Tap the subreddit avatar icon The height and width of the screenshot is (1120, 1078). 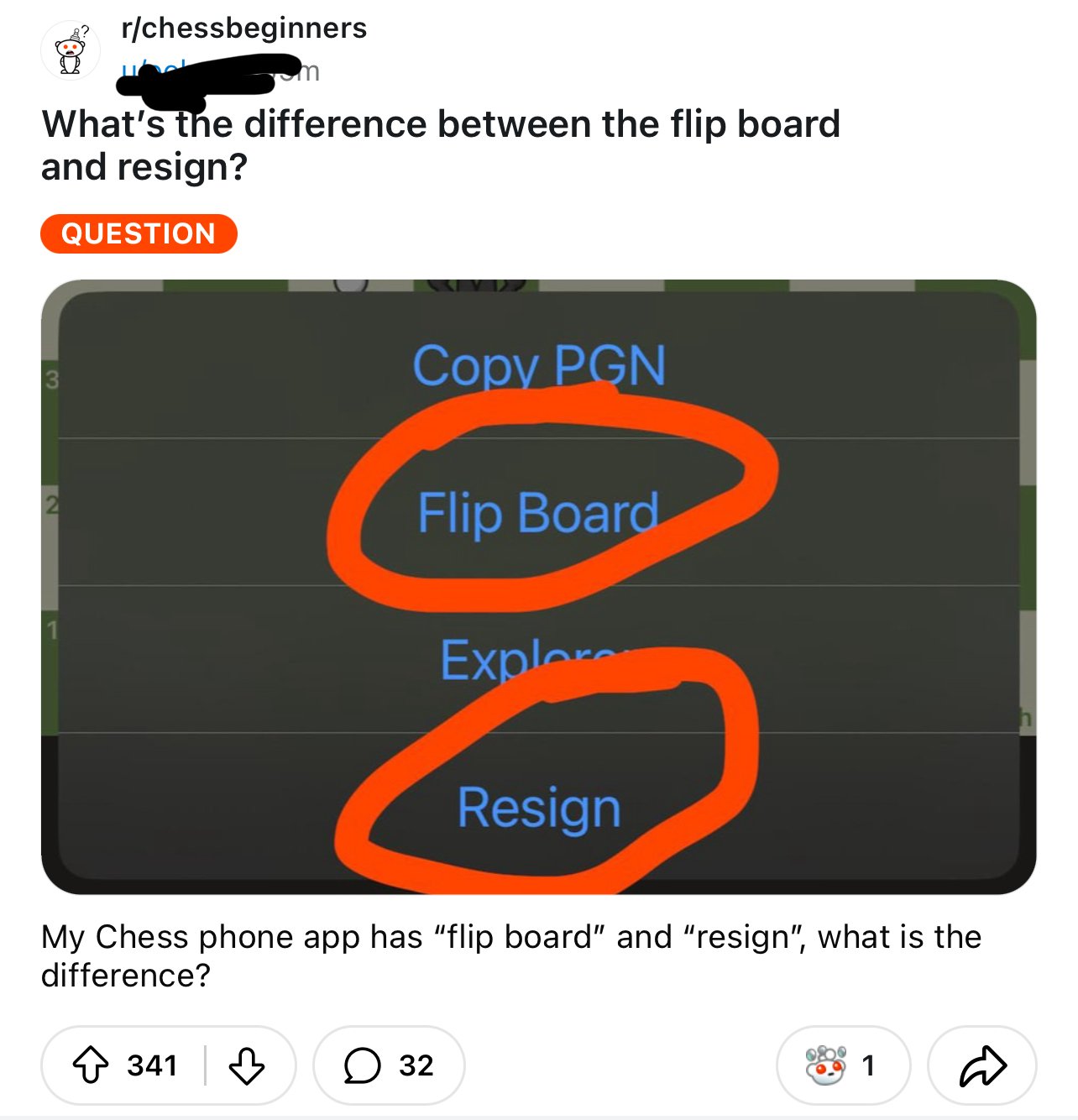[71, 50]
